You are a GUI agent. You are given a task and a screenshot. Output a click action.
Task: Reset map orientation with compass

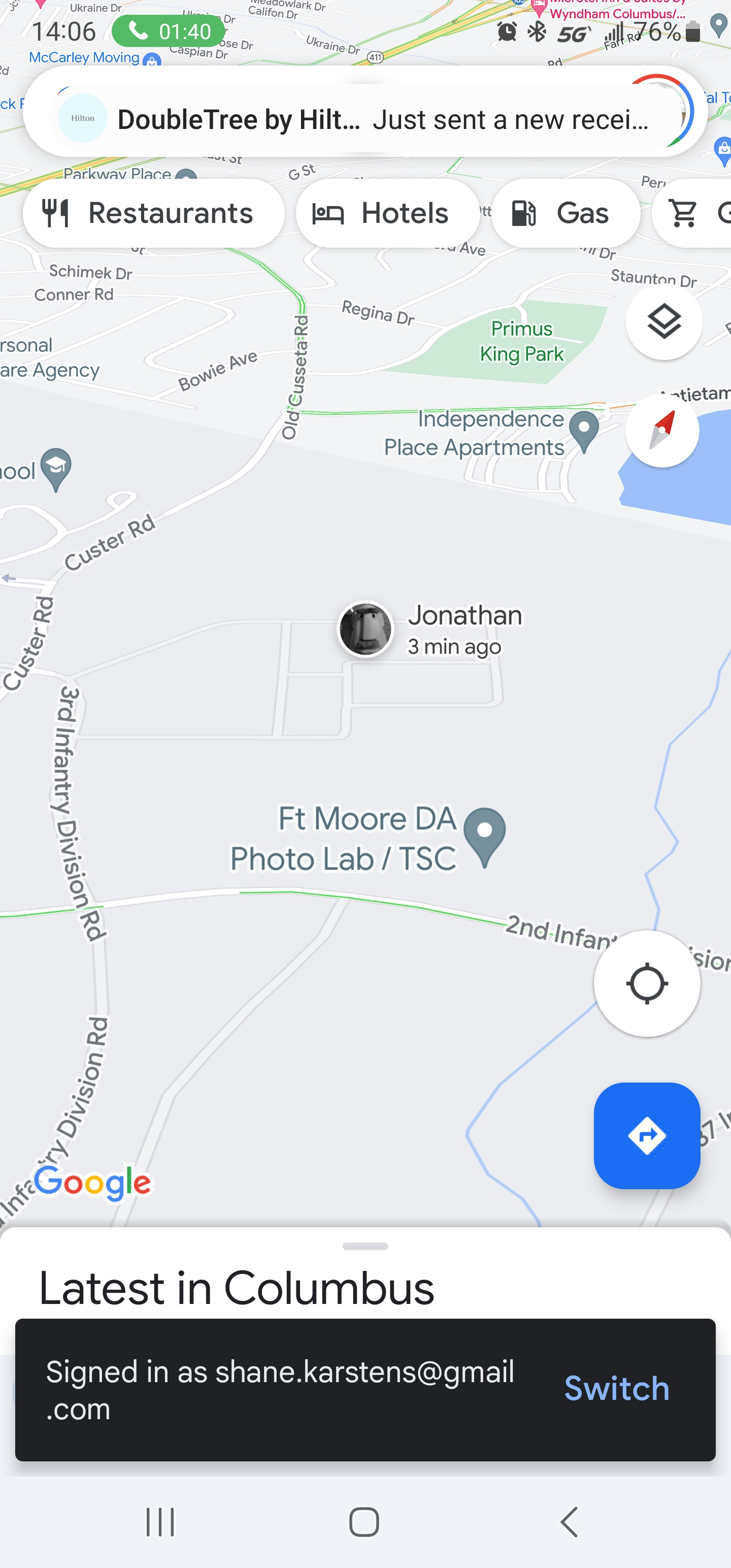pos(662,431)
